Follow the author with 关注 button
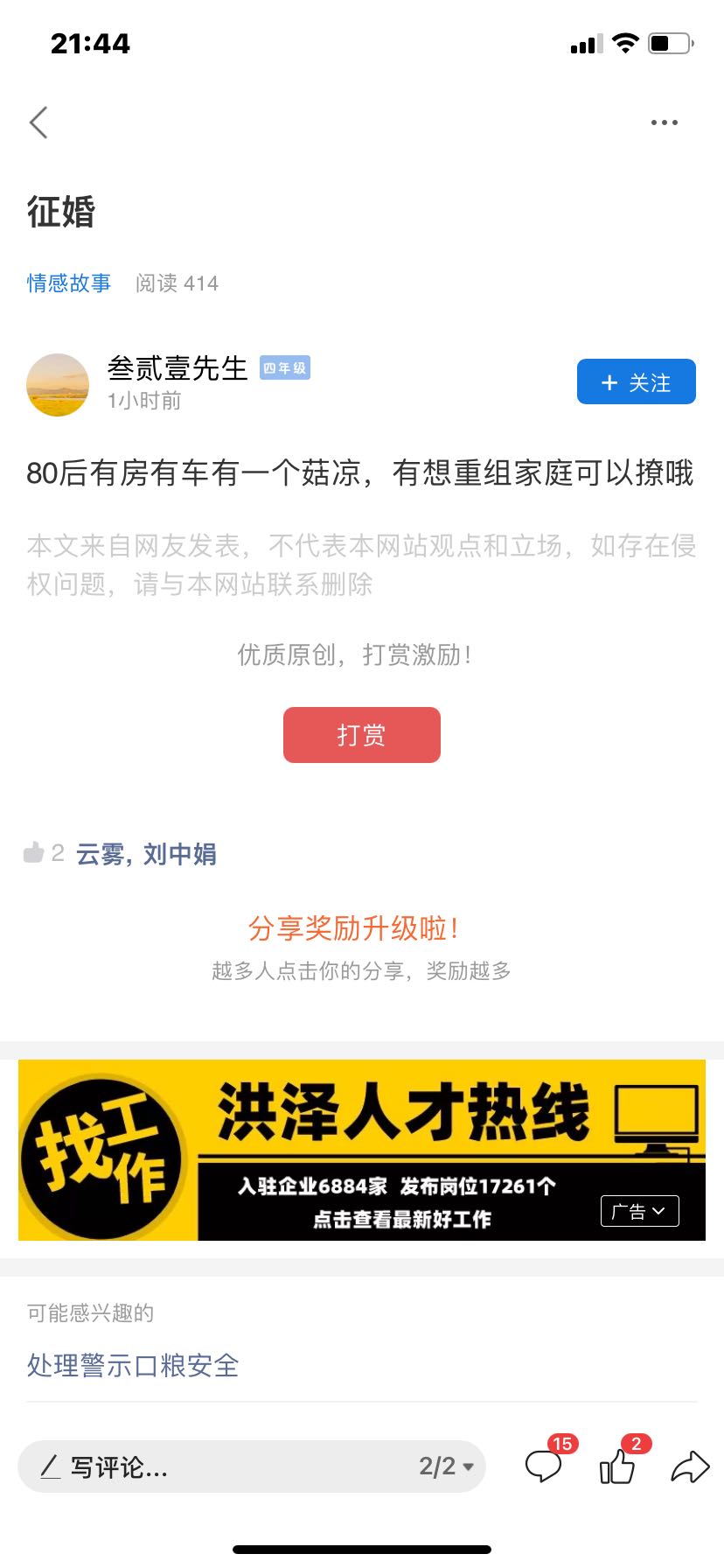Screen dimensions: 724x1568 click(637, 381)
